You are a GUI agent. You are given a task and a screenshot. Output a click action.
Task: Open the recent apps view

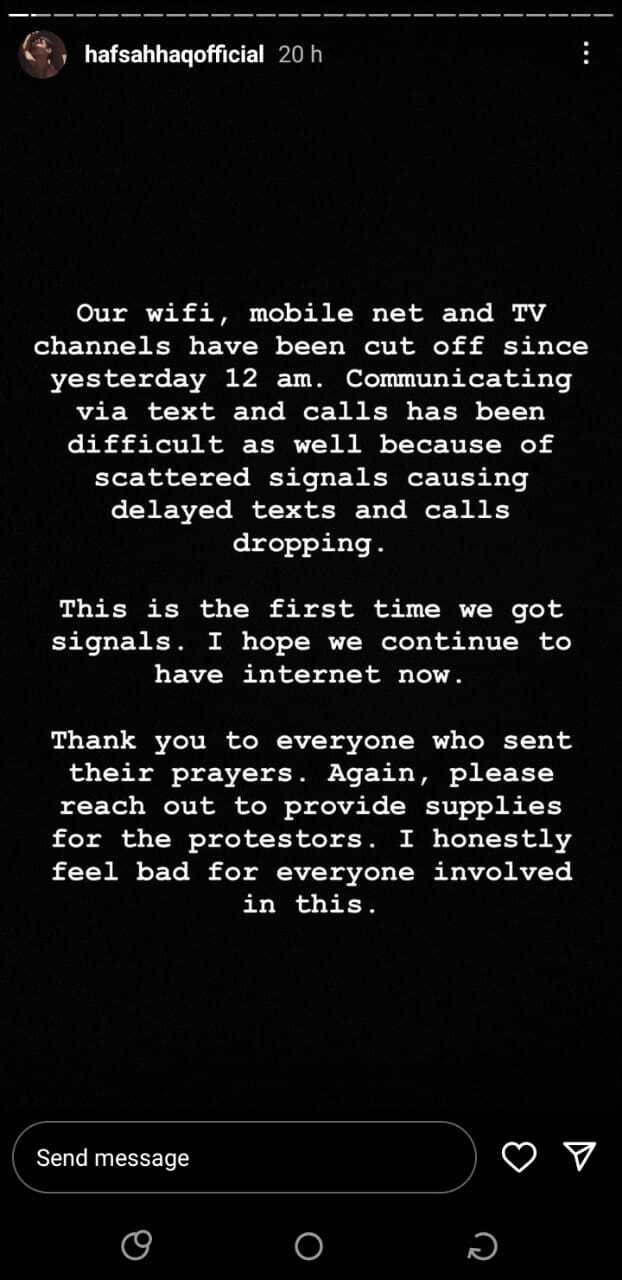coord(135,1245)
